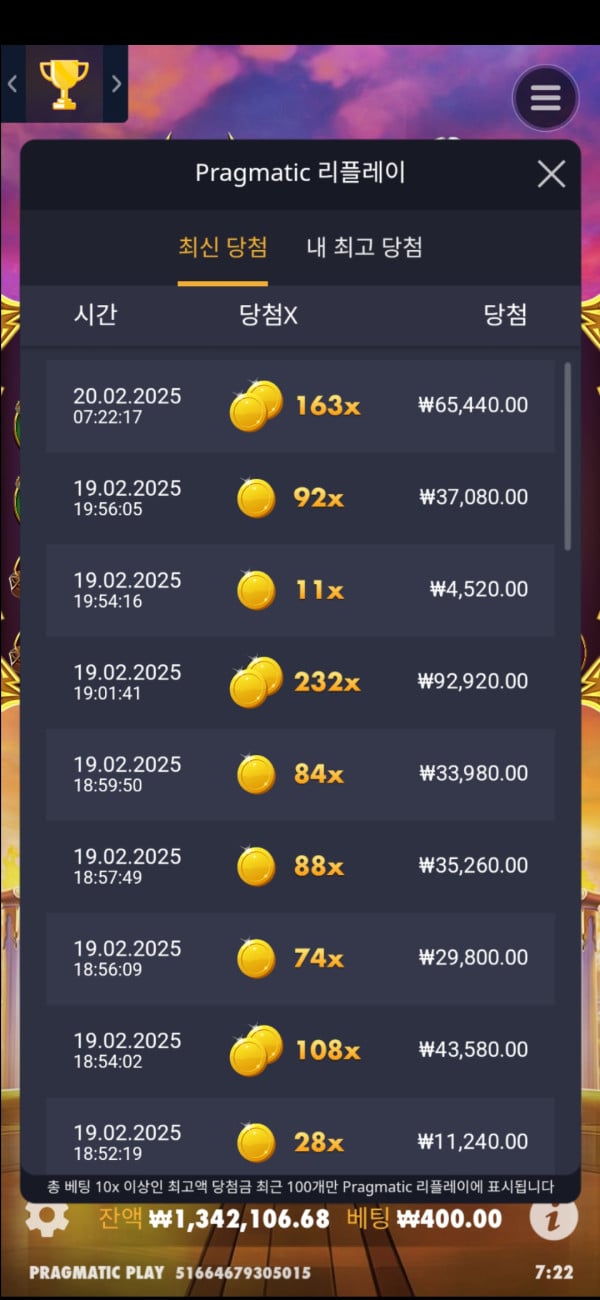View the 84x win replay

pyautogui.click(x=300, y=773)
